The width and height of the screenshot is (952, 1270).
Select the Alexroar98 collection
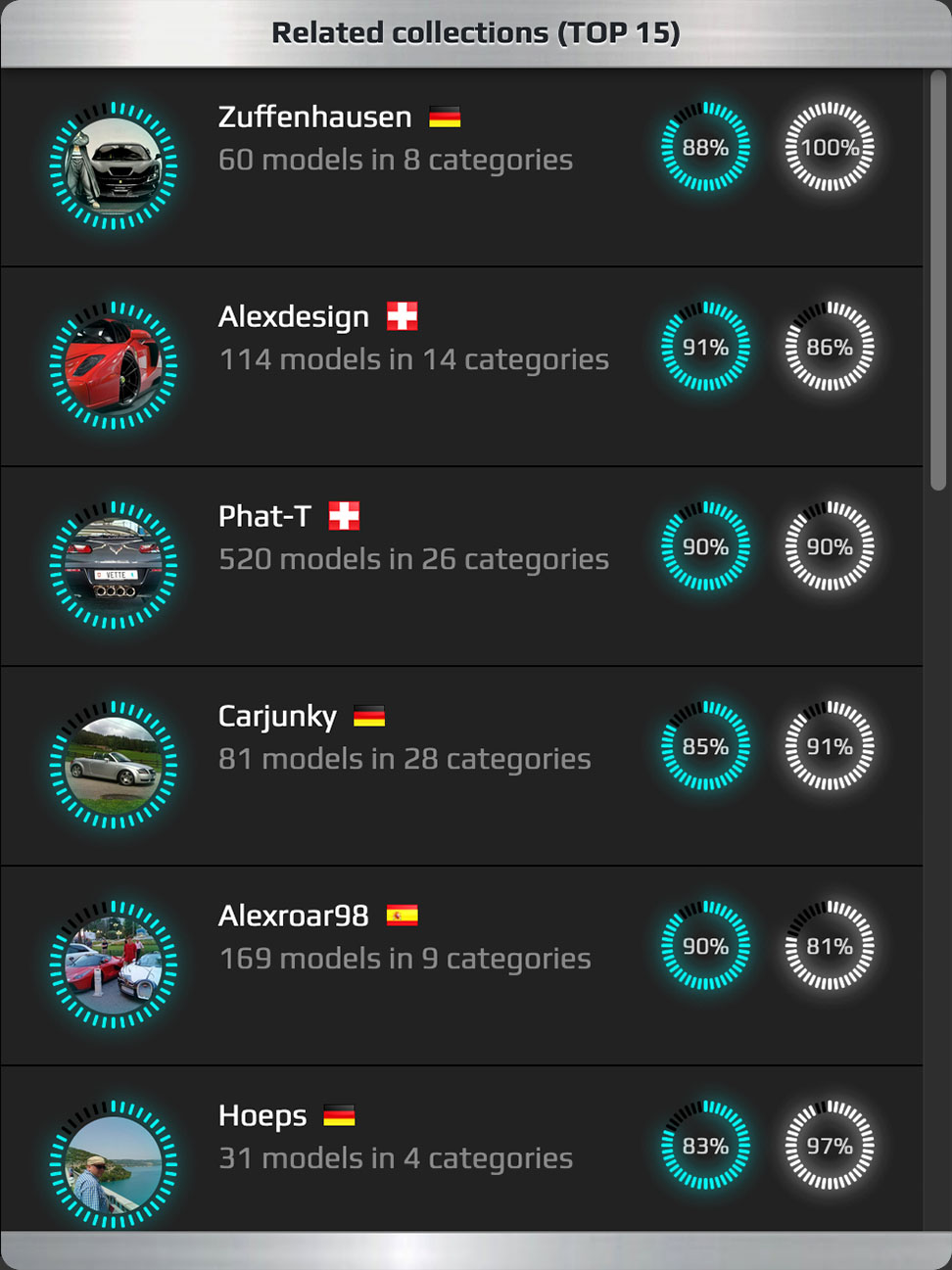294,917
